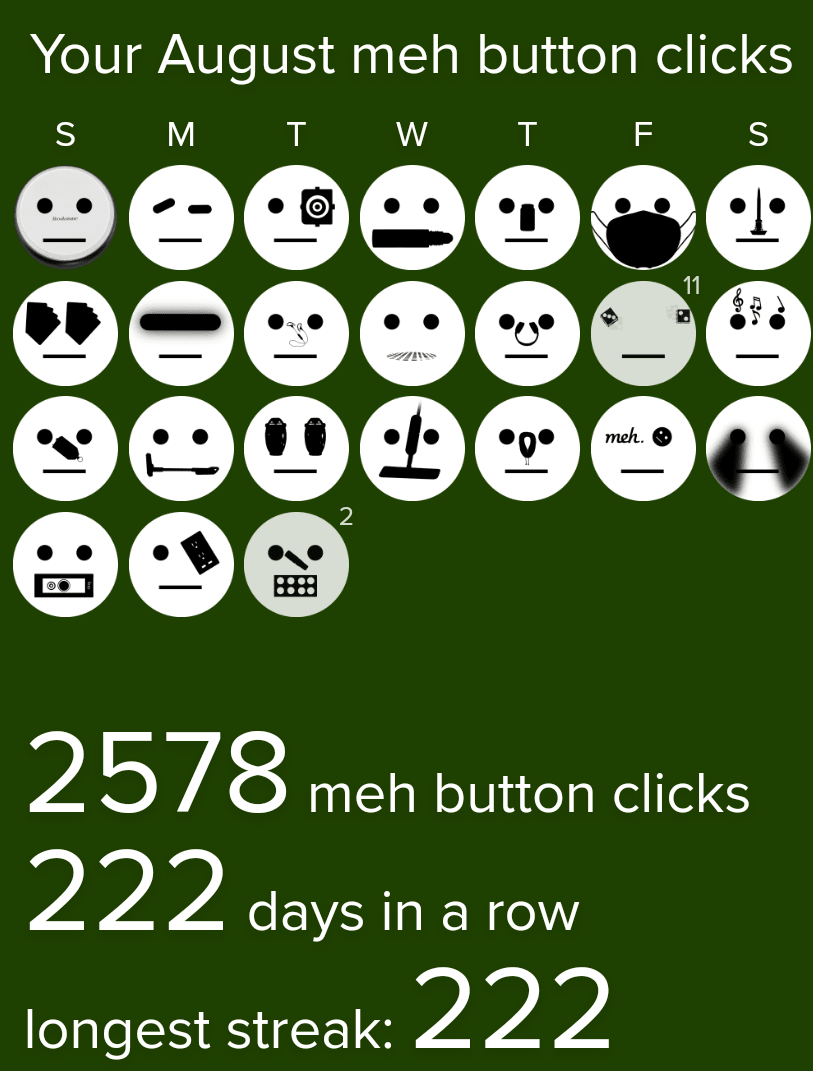Open the face with blurry smudged eyes

click(758, 448)
